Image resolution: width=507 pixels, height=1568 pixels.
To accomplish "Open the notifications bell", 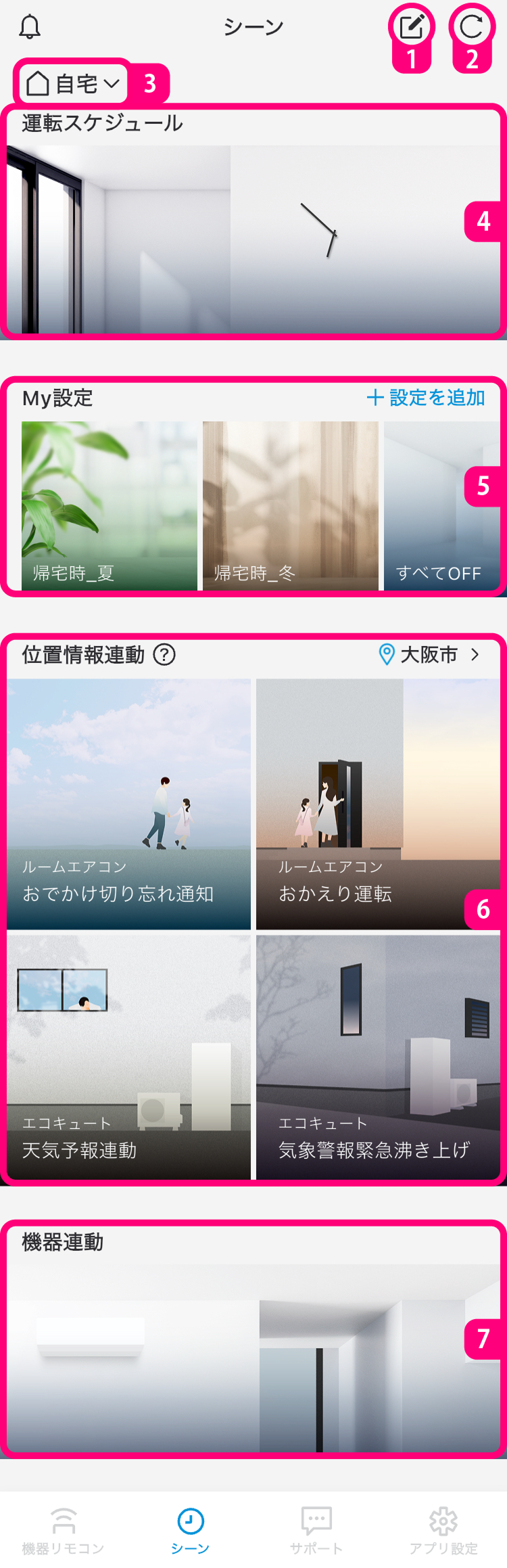I will click(30, 27).
